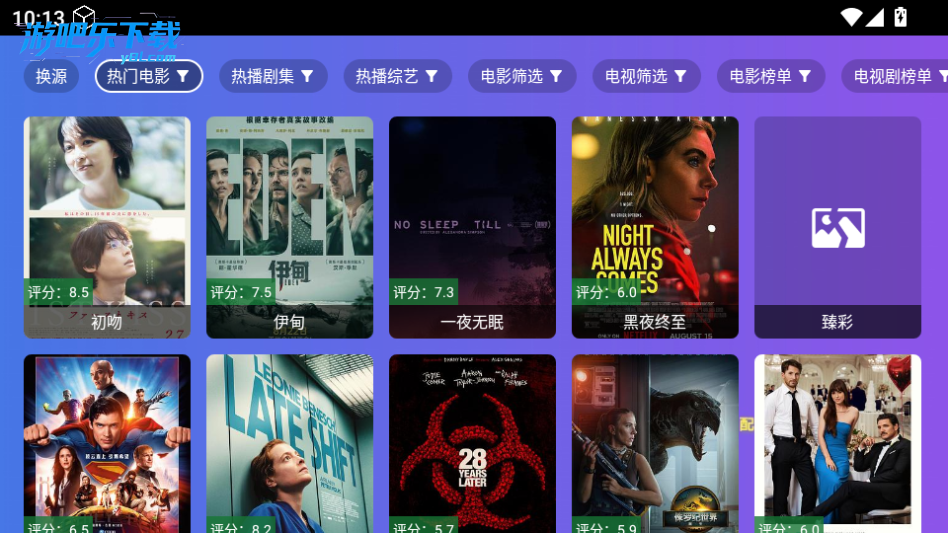Open the movie card 初吻

click(107, 227)
